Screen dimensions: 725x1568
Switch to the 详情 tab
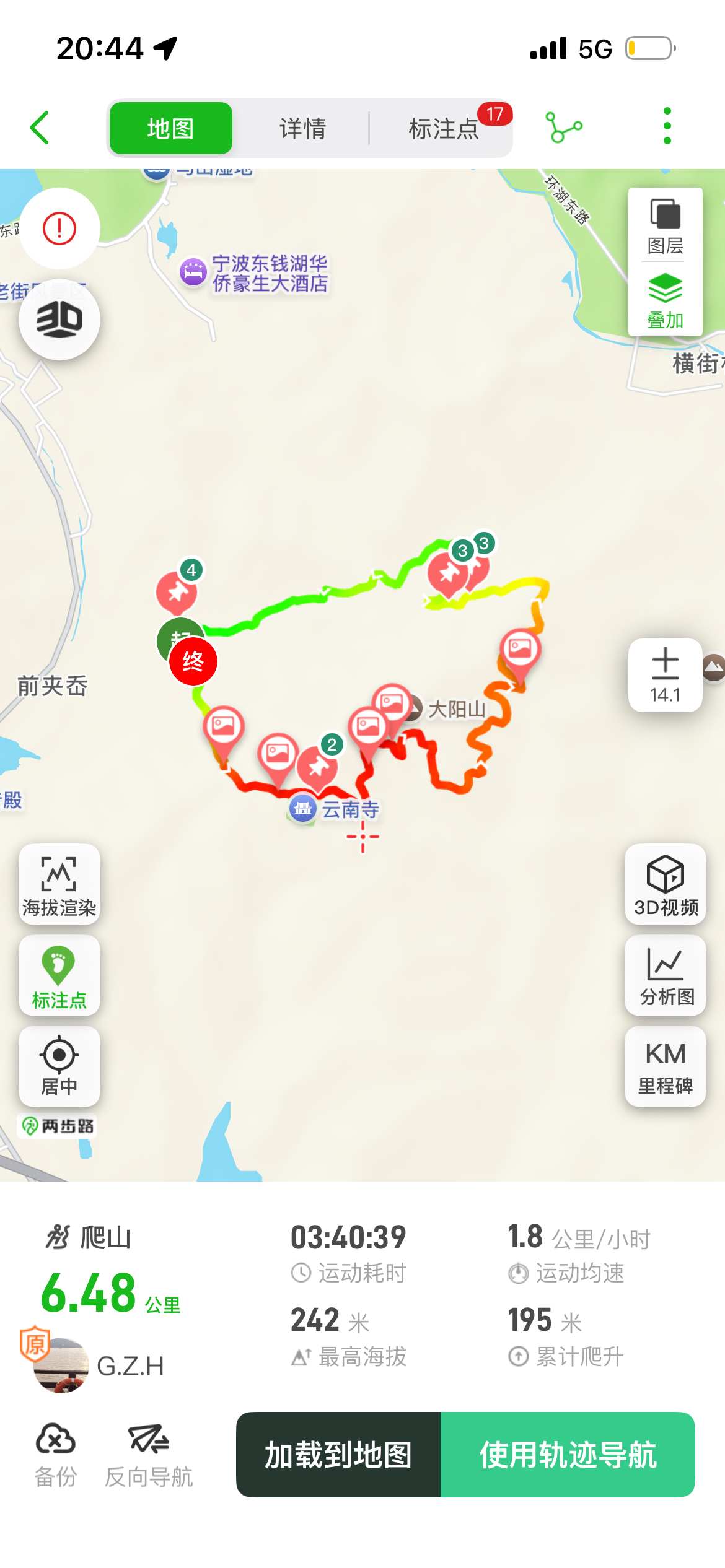[x=302, y=129]
